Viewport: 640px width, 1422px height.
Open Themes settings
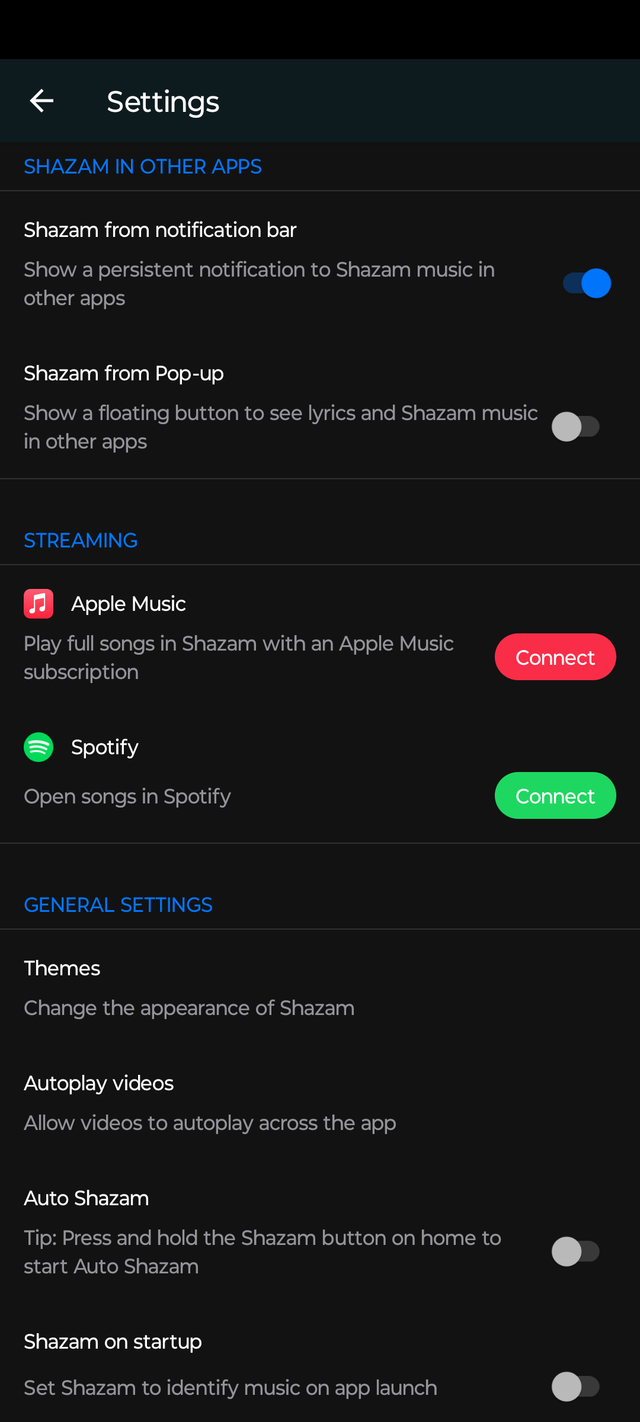(189, 988)
